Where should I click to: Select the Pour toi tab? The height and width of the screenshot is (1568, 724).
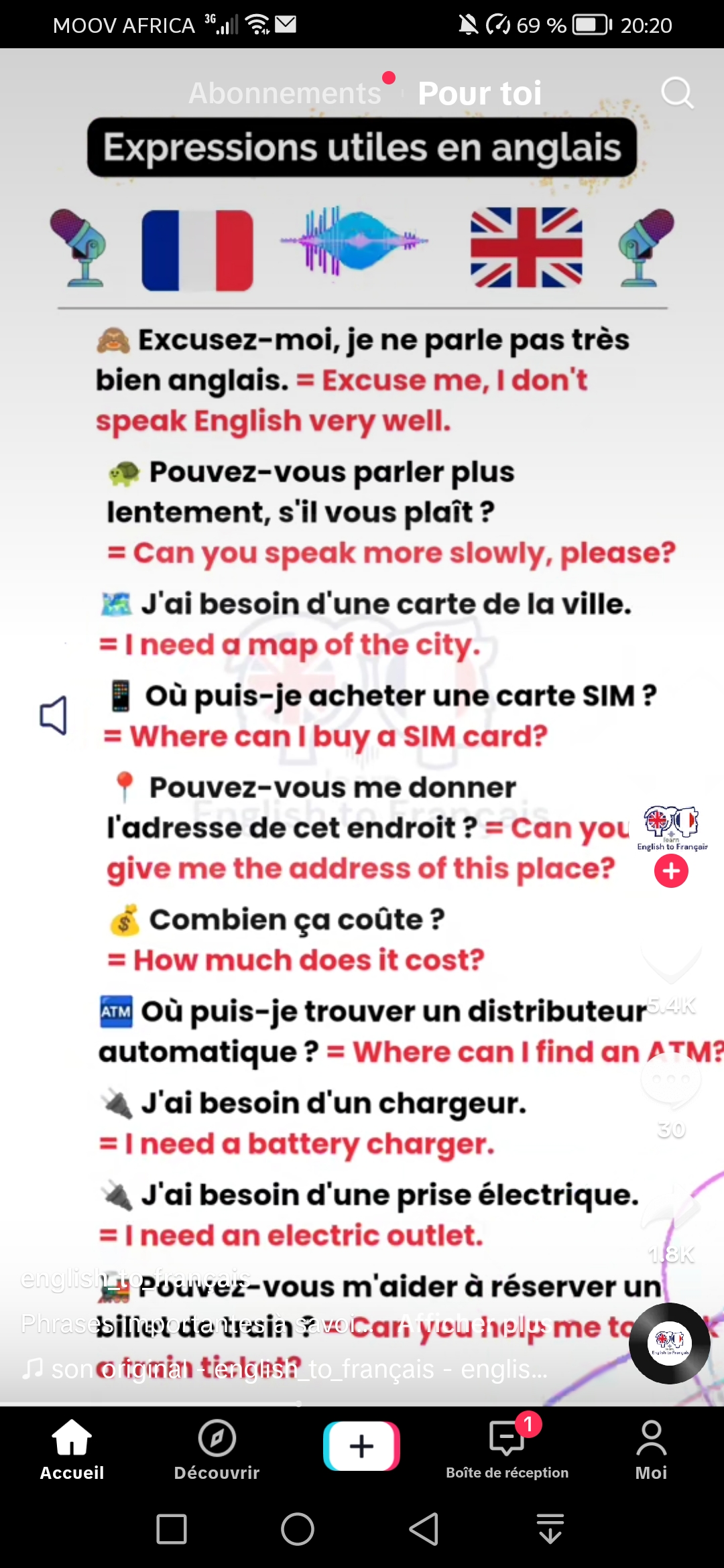pyautogui.click(x=479, y=93)
